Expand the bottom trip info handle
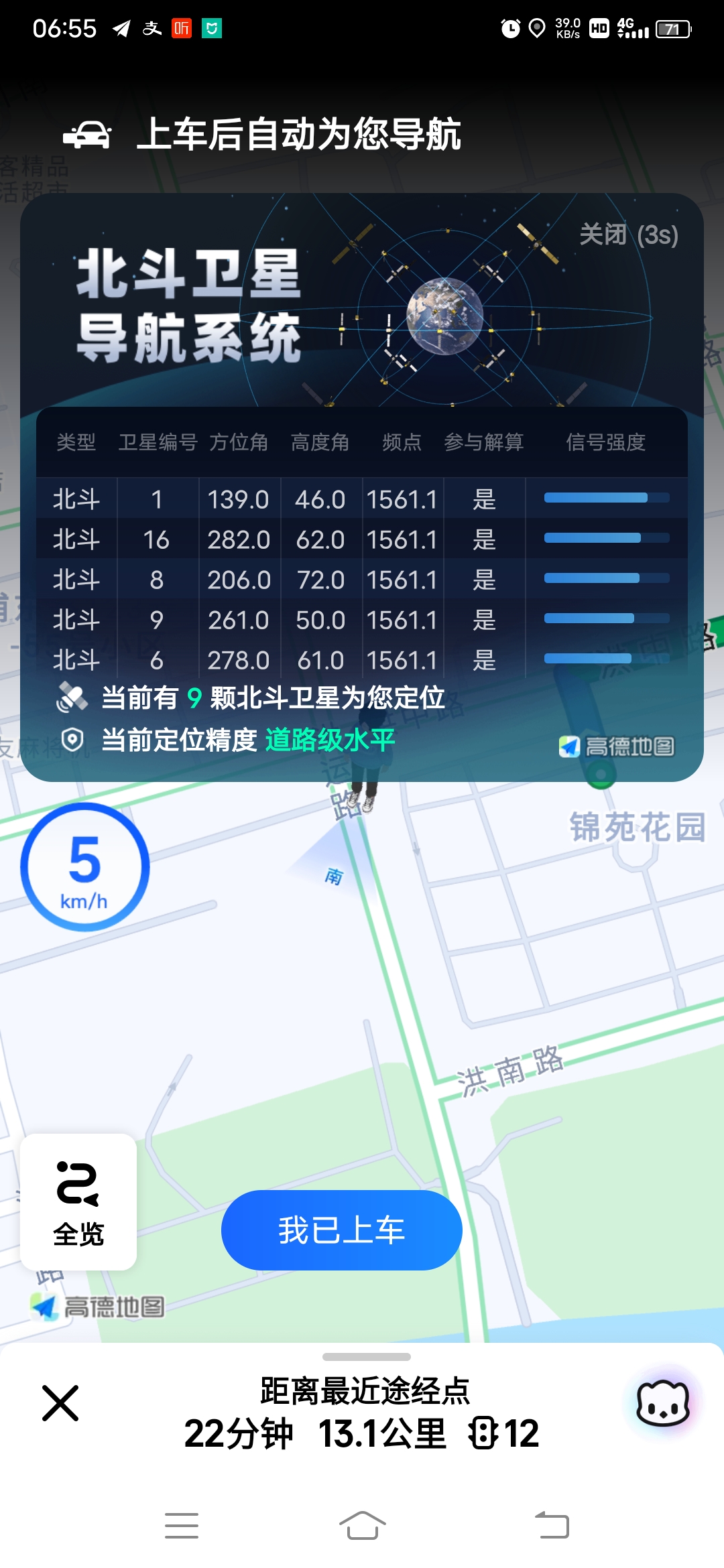The width and height of the screenshot is (724, 1568). click(x=366, y=1357)
